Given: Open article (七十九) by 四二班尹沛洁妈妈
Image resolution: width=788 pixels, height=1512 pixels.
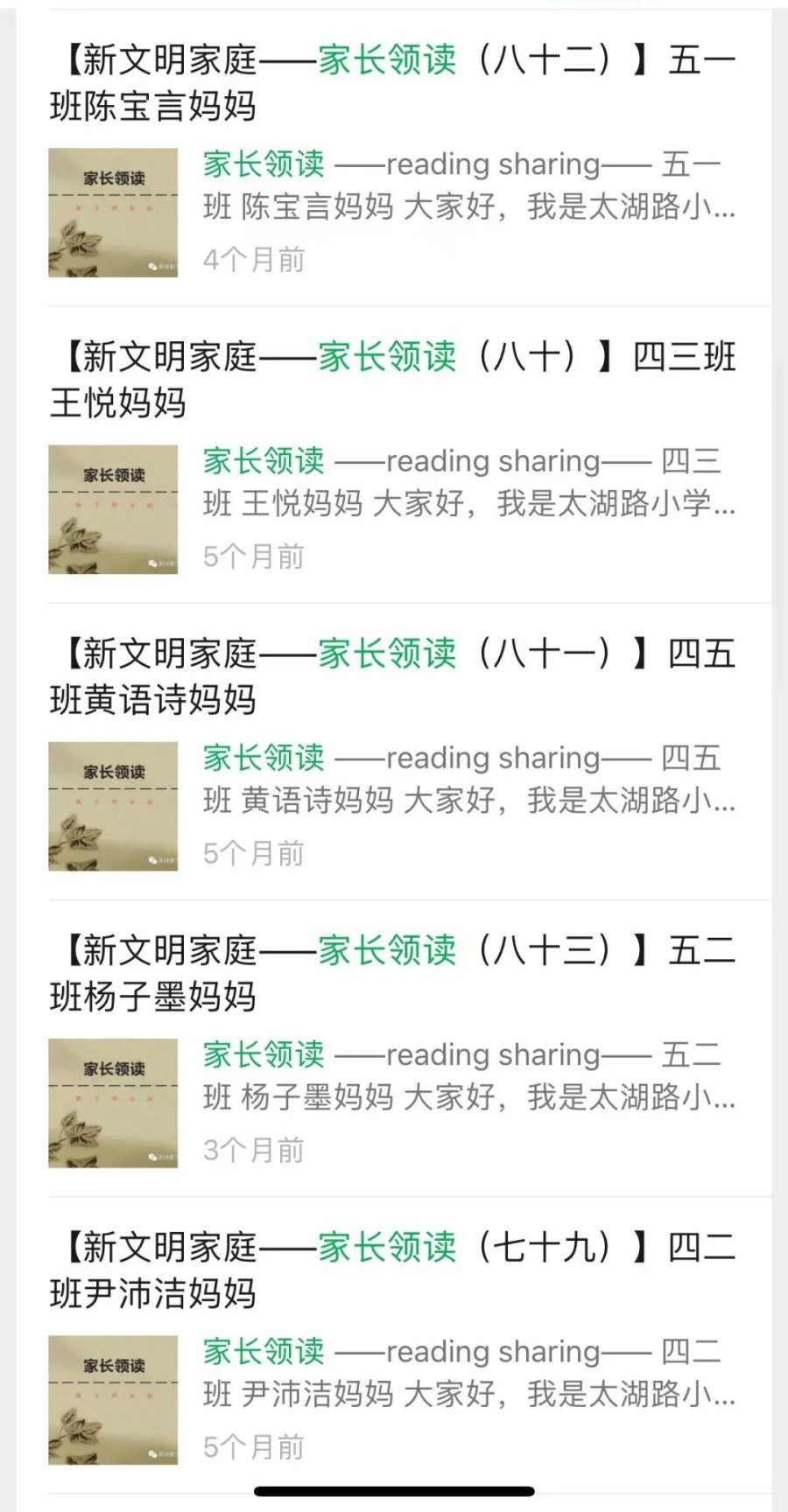Looking at the screenshot, I should pyautogui.click(x=392, y=1270).
